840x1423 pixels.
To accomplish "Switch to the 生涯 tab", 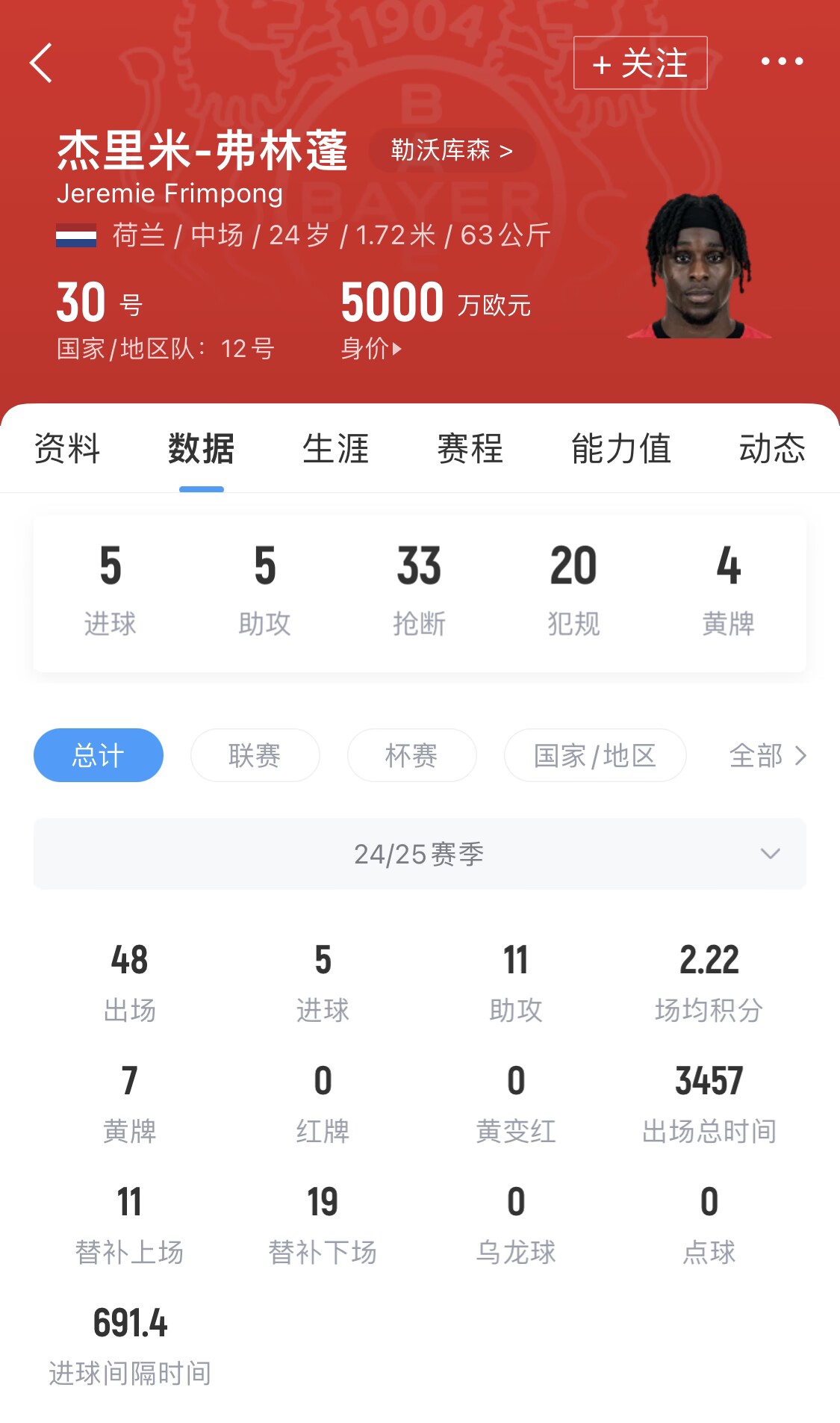I will coord(335,449).
